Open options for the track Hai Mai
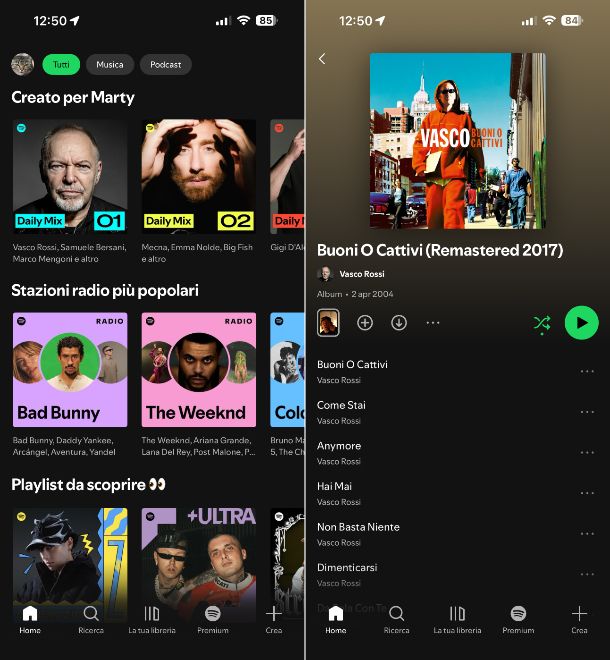610x660 pixels. 587,493
